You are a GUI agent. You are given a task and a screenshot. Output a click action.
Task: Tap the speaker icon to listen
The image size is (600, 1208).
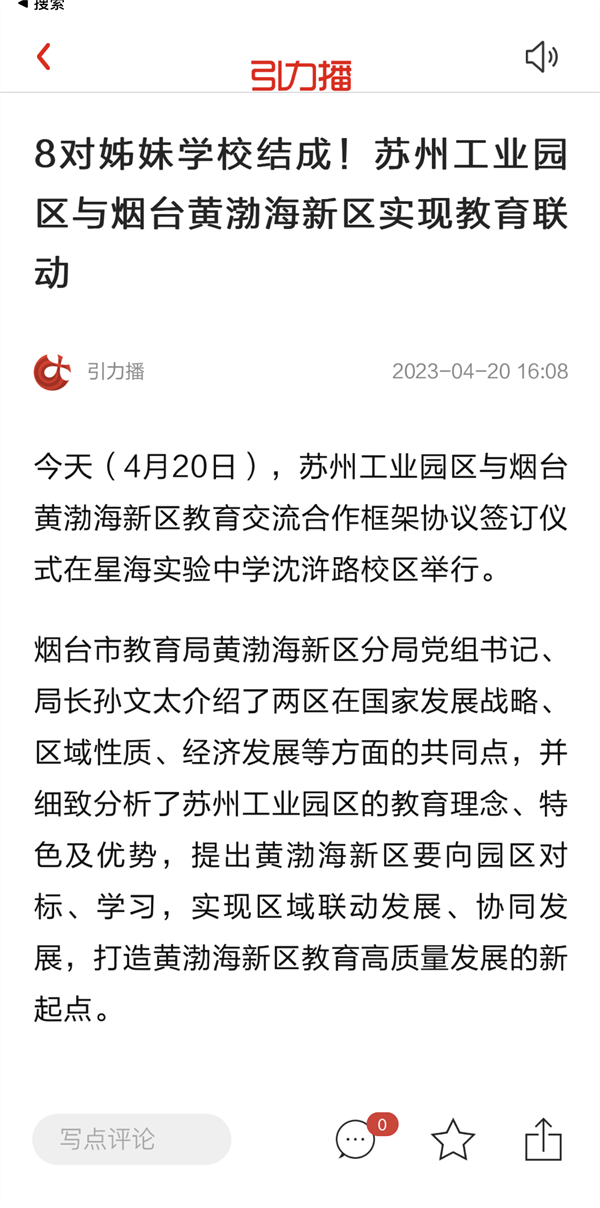tap(541, 57)
